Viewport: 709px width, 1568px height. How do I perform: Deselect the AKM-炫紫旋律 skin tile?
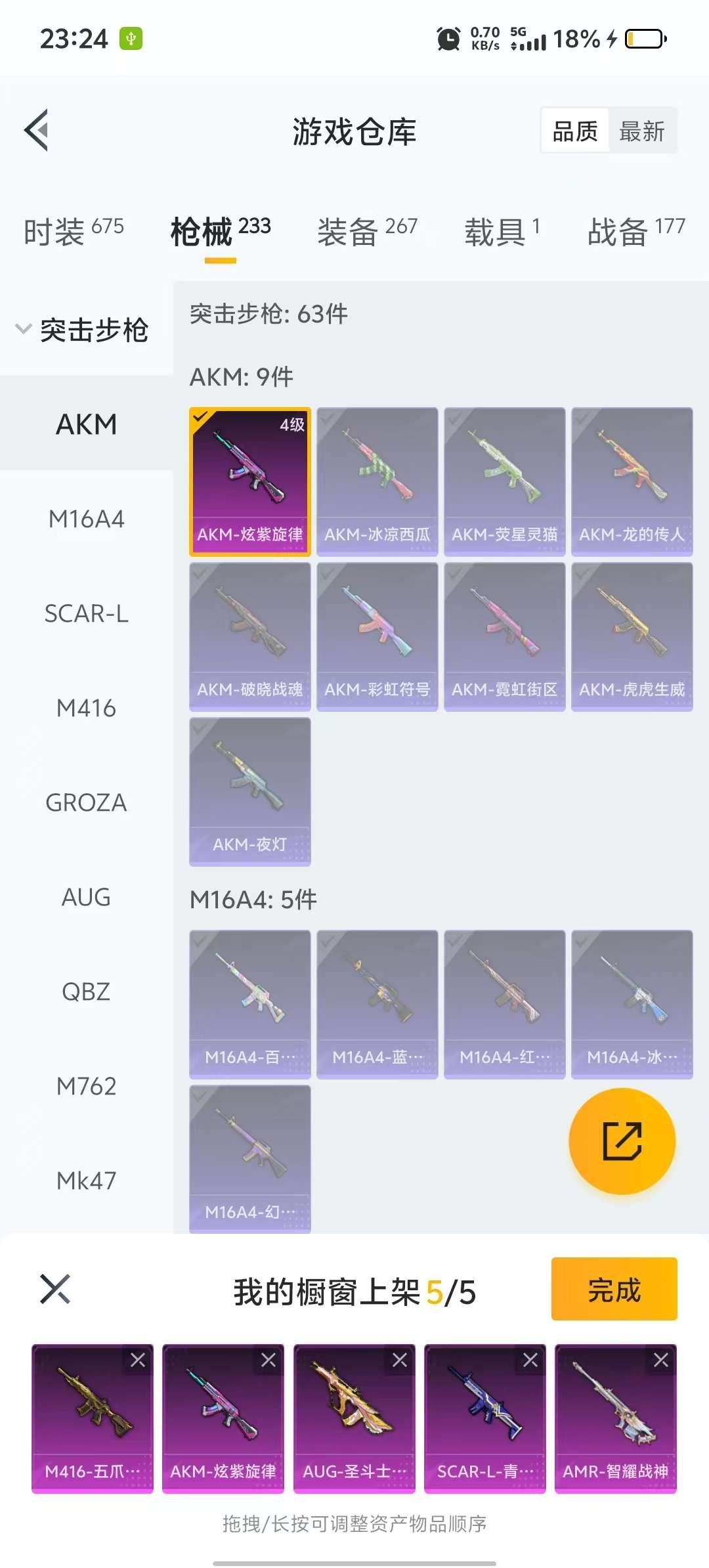pos(250,481)
